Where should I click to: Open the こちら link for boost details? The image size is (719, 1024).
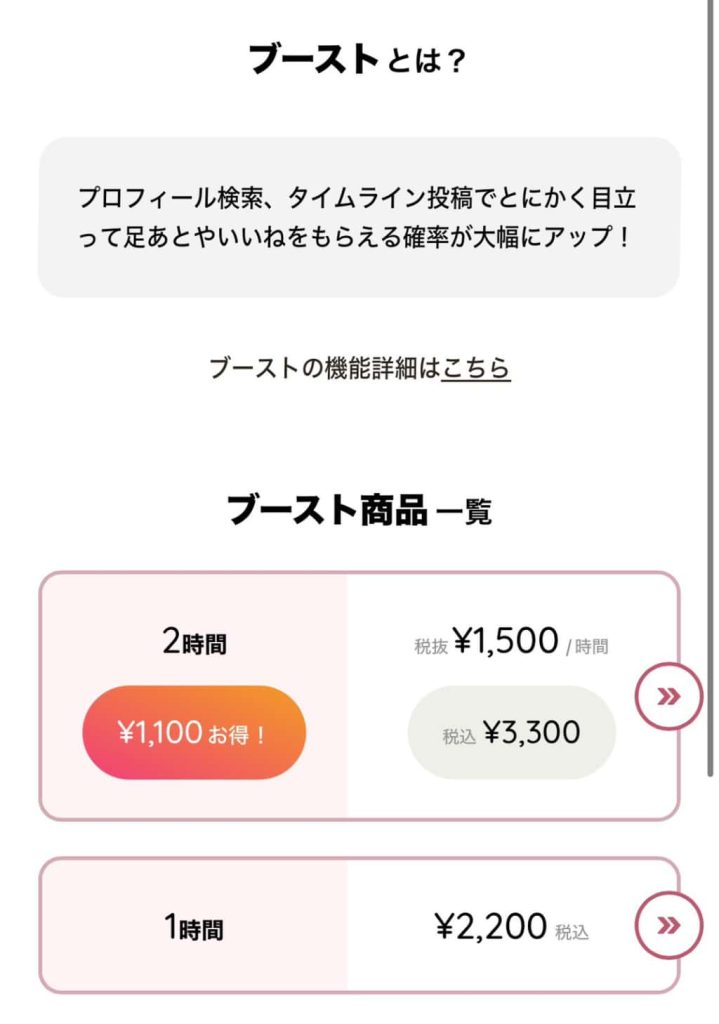(476, 369)
